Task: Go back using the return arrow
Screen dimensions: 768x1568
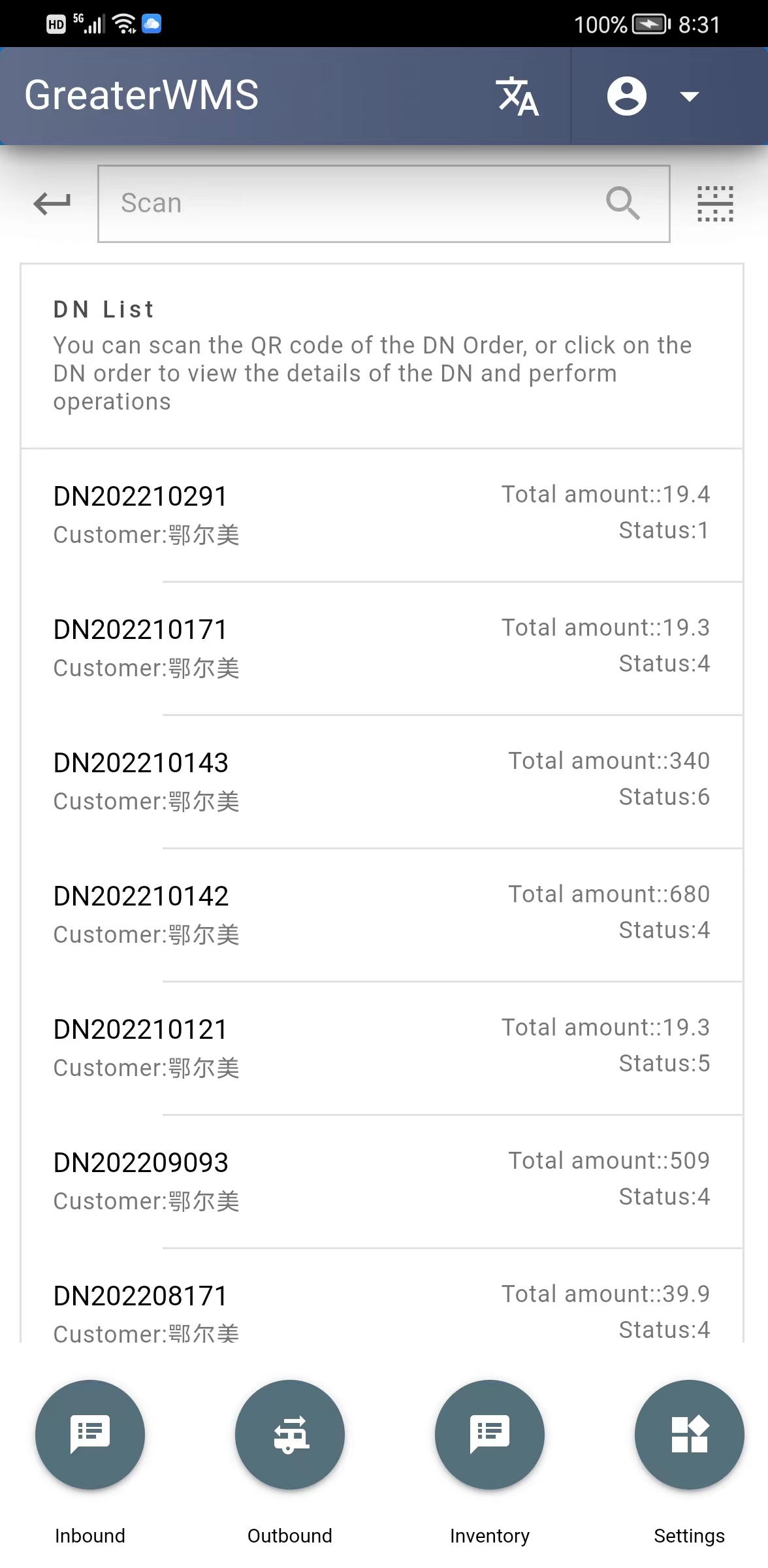Action: click(x=52, y=203)
